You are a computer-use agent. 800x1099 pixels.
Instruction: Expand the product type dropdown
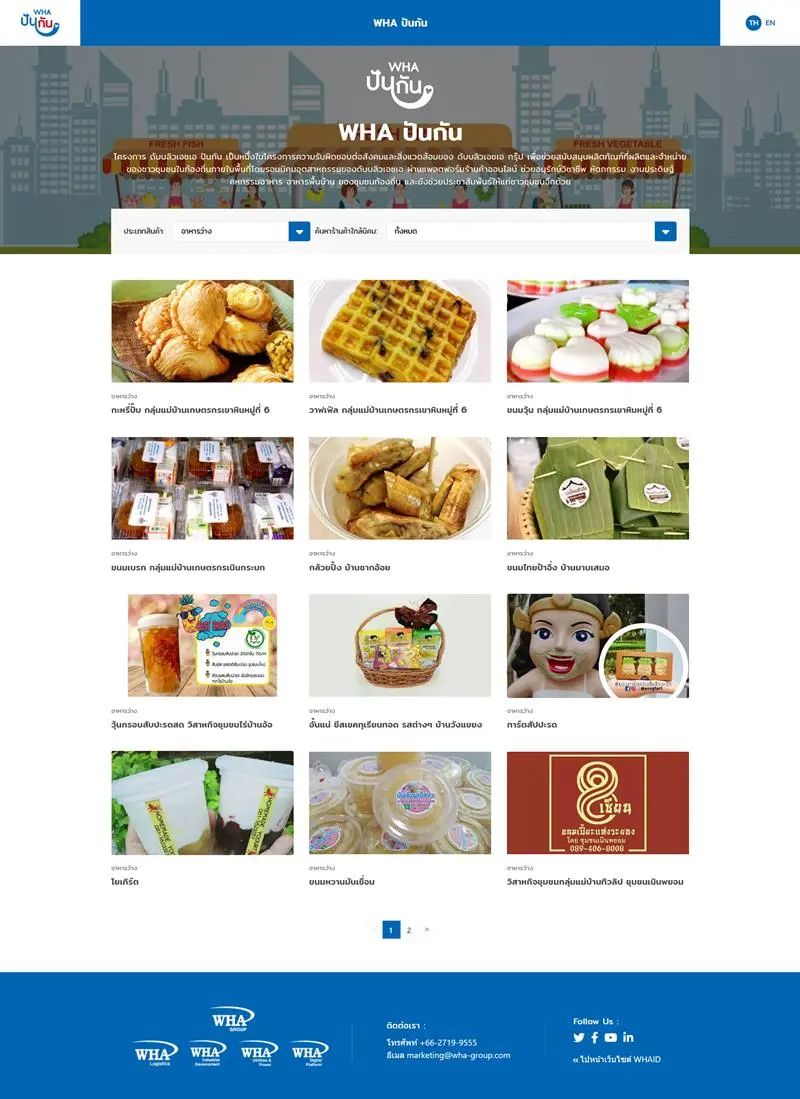(299, 231)
